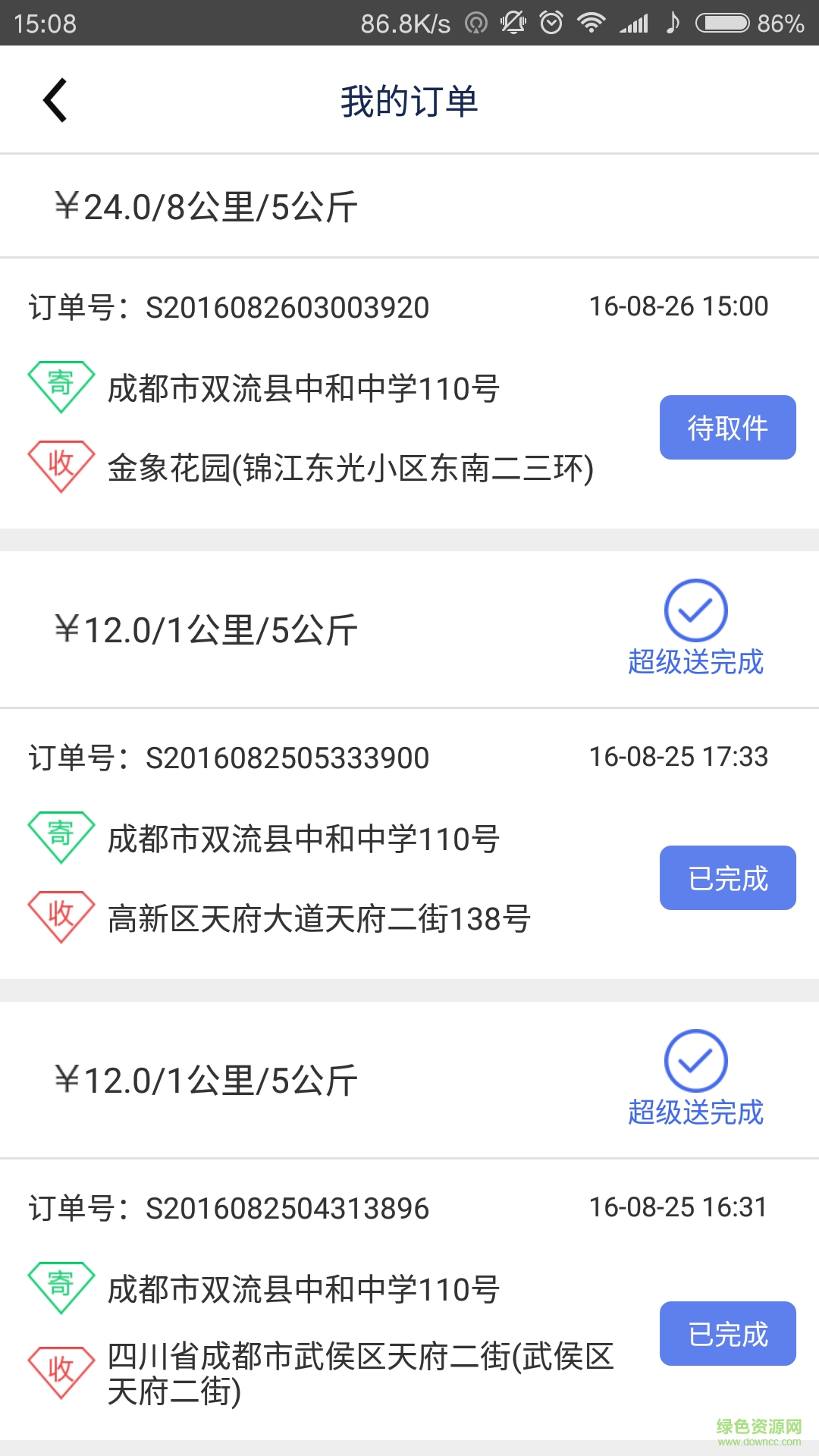Tap the battery indicator in status bar
This screenshot has height=1456, width=819.
pos(722,23)
